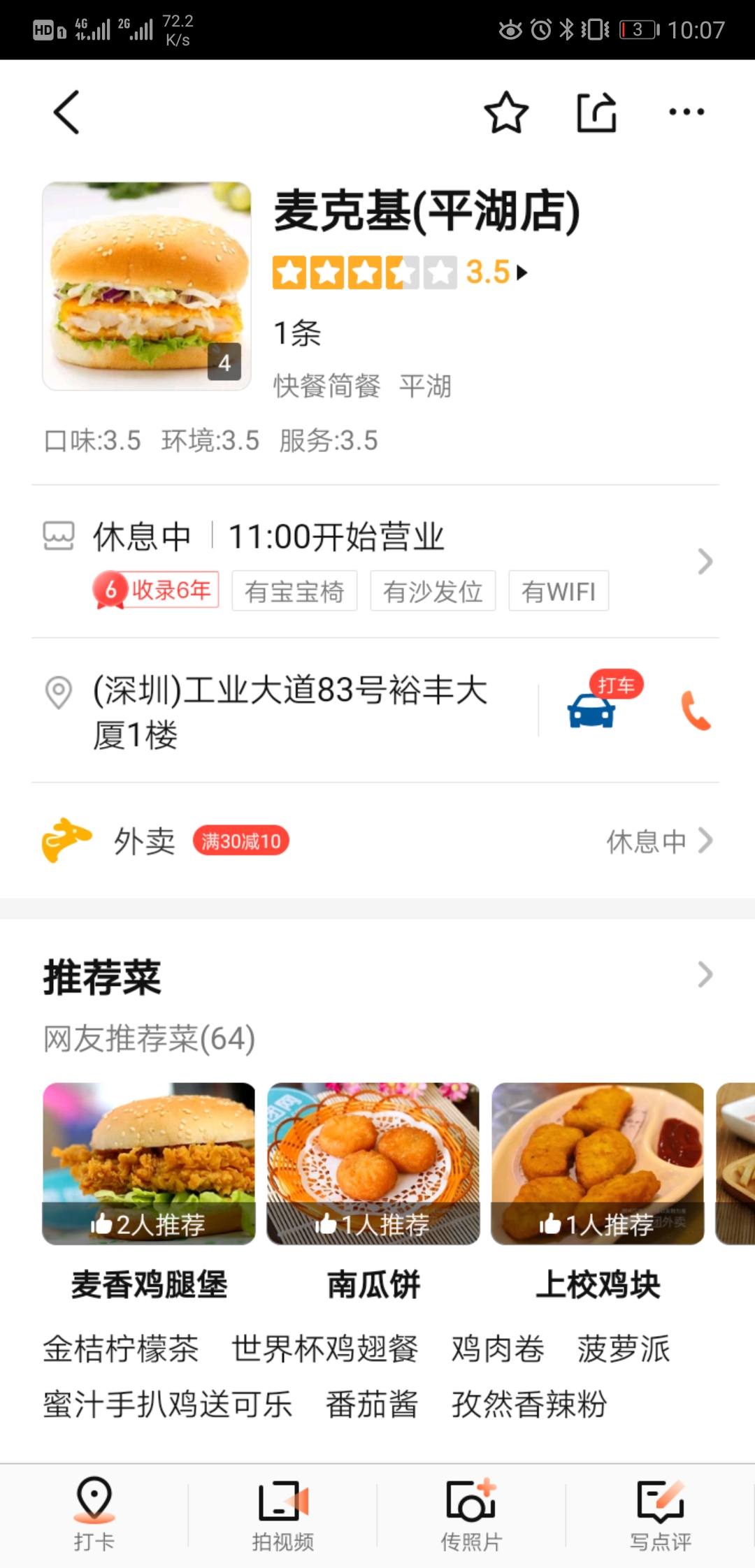
Task: Open the address 工业大道83号裕丰大厦1楼 on map
Action: 290,711
